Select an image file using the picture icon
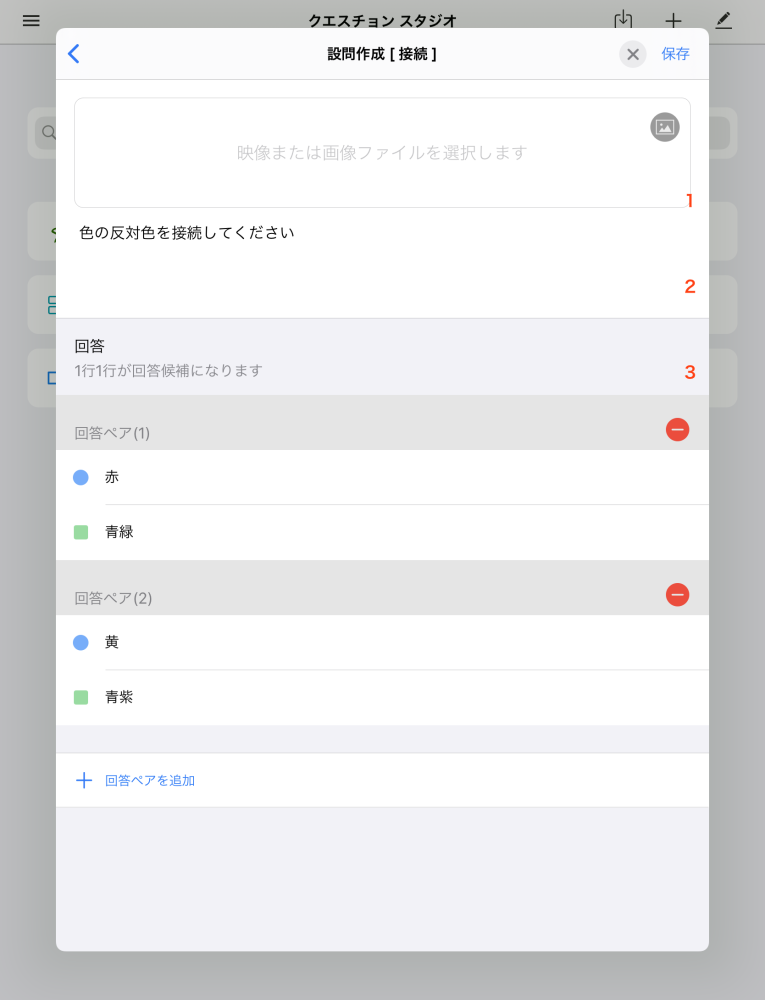 pos(665,127)
